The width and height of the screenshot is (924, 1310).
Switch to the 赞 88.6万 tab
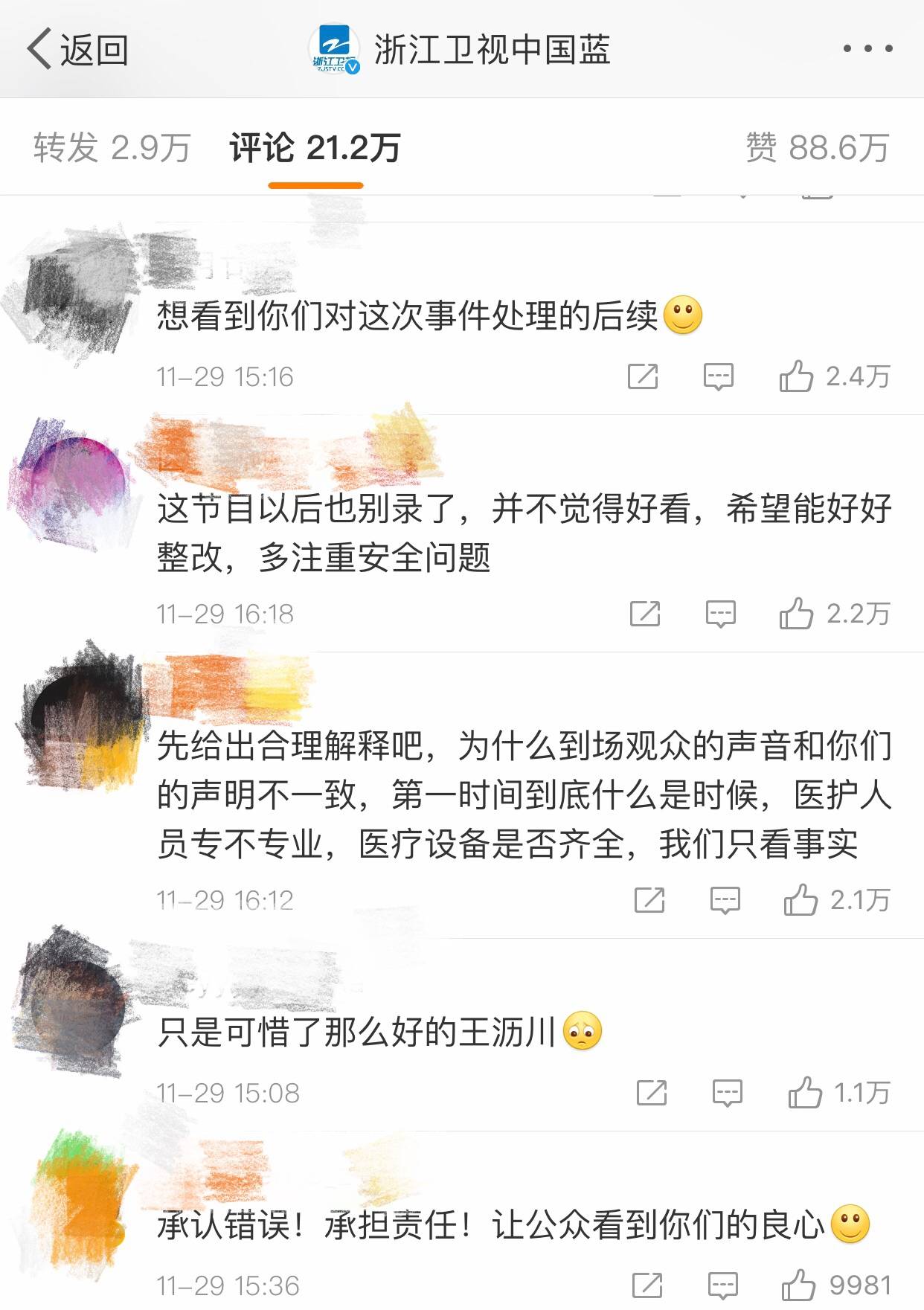point(817,147)
